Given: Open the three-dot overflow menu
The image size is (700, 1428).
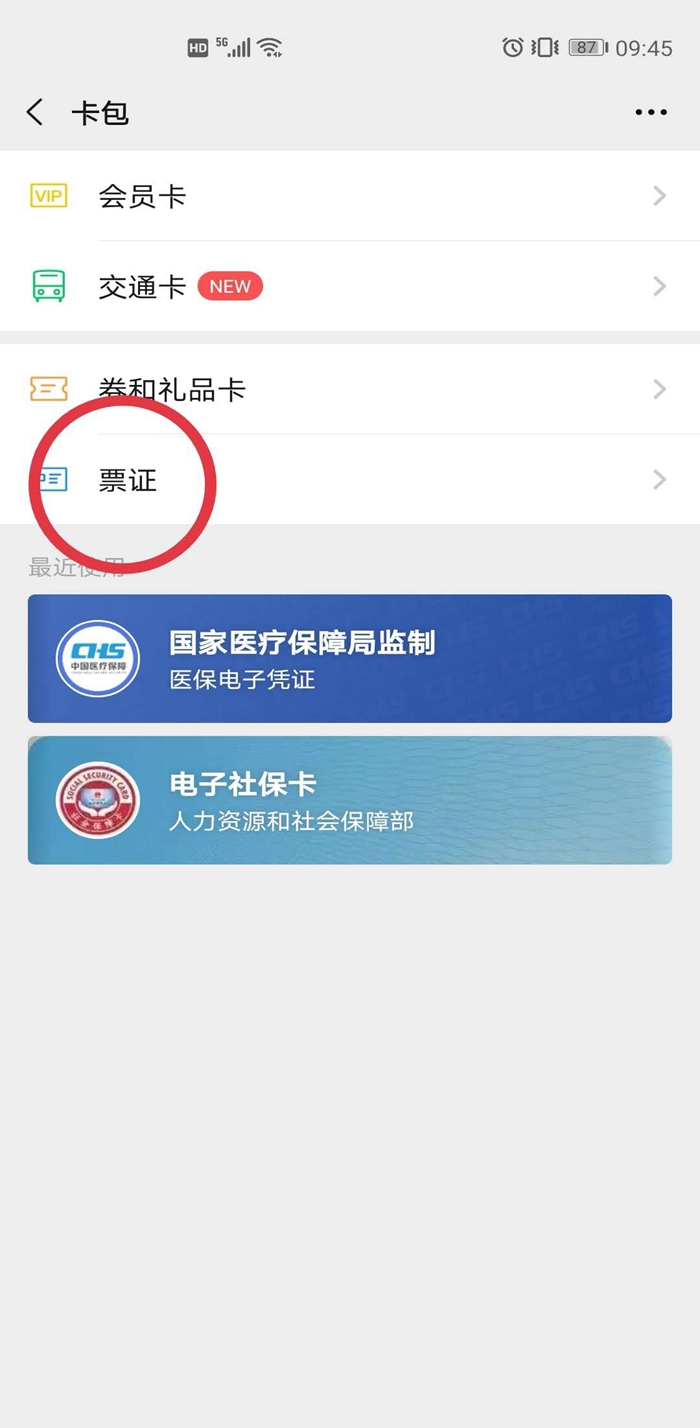Looking at the screenshot, I should (x=651, y=112).
